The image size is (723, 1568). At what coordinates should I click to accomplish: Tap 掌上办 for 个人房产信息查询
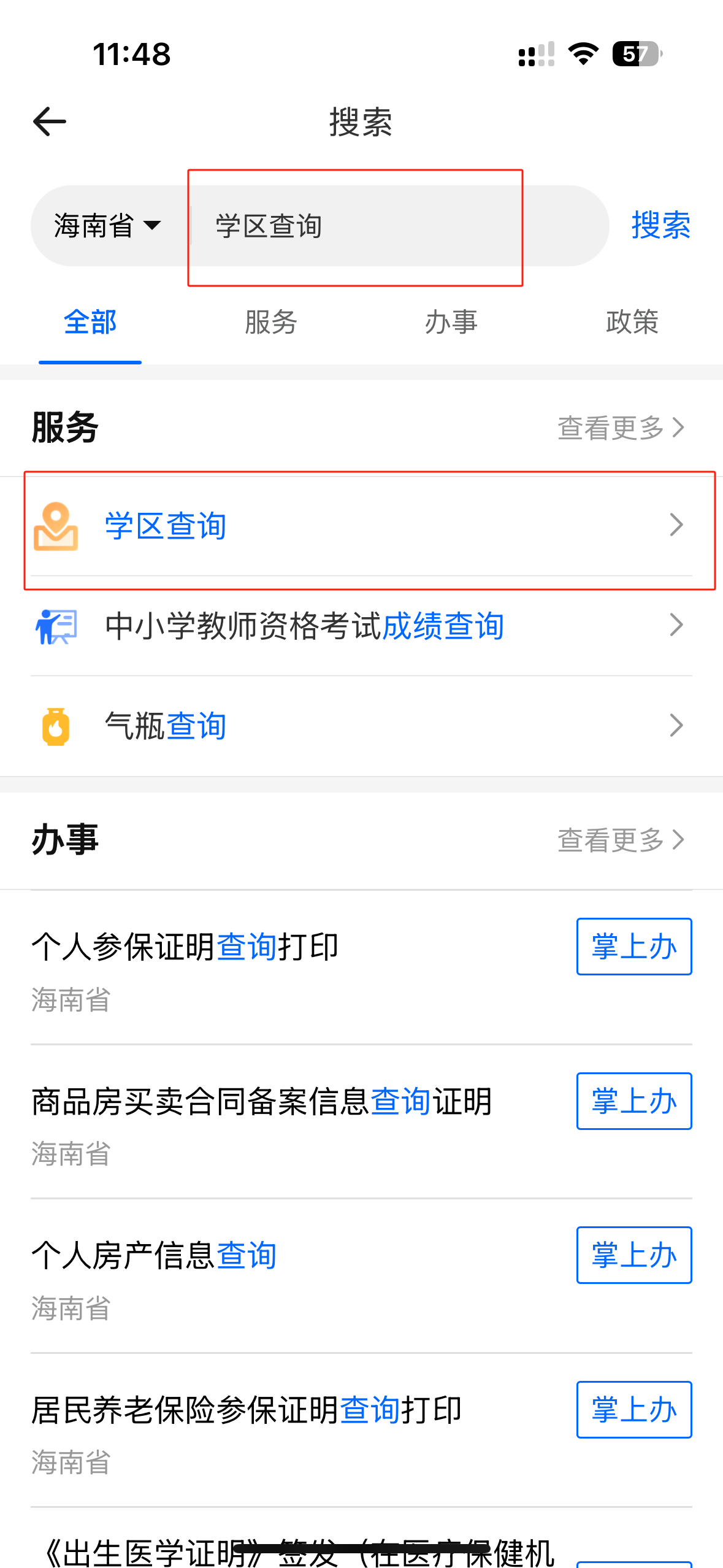coord(634,1255)
